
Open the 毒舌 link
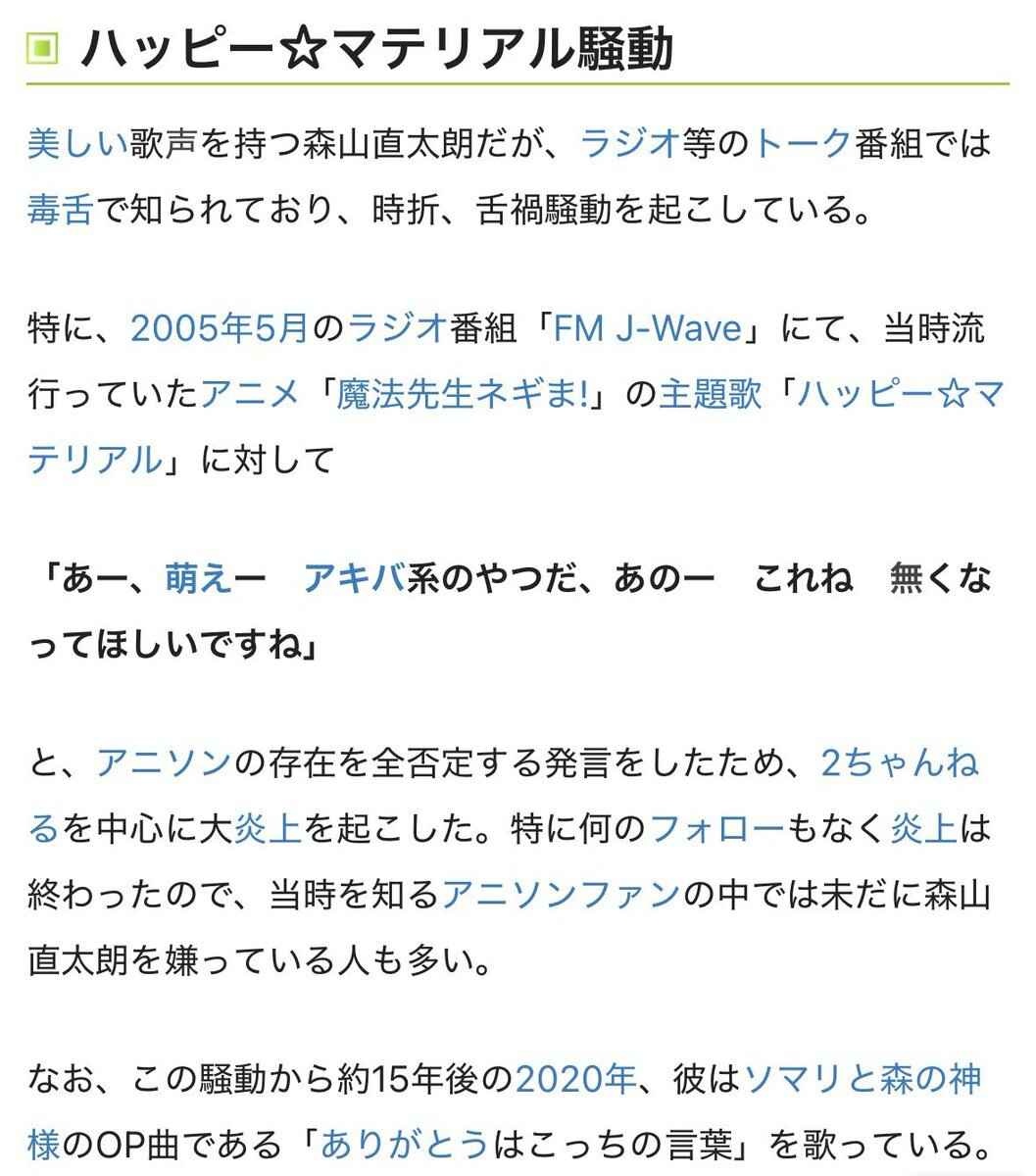[60, 210]
